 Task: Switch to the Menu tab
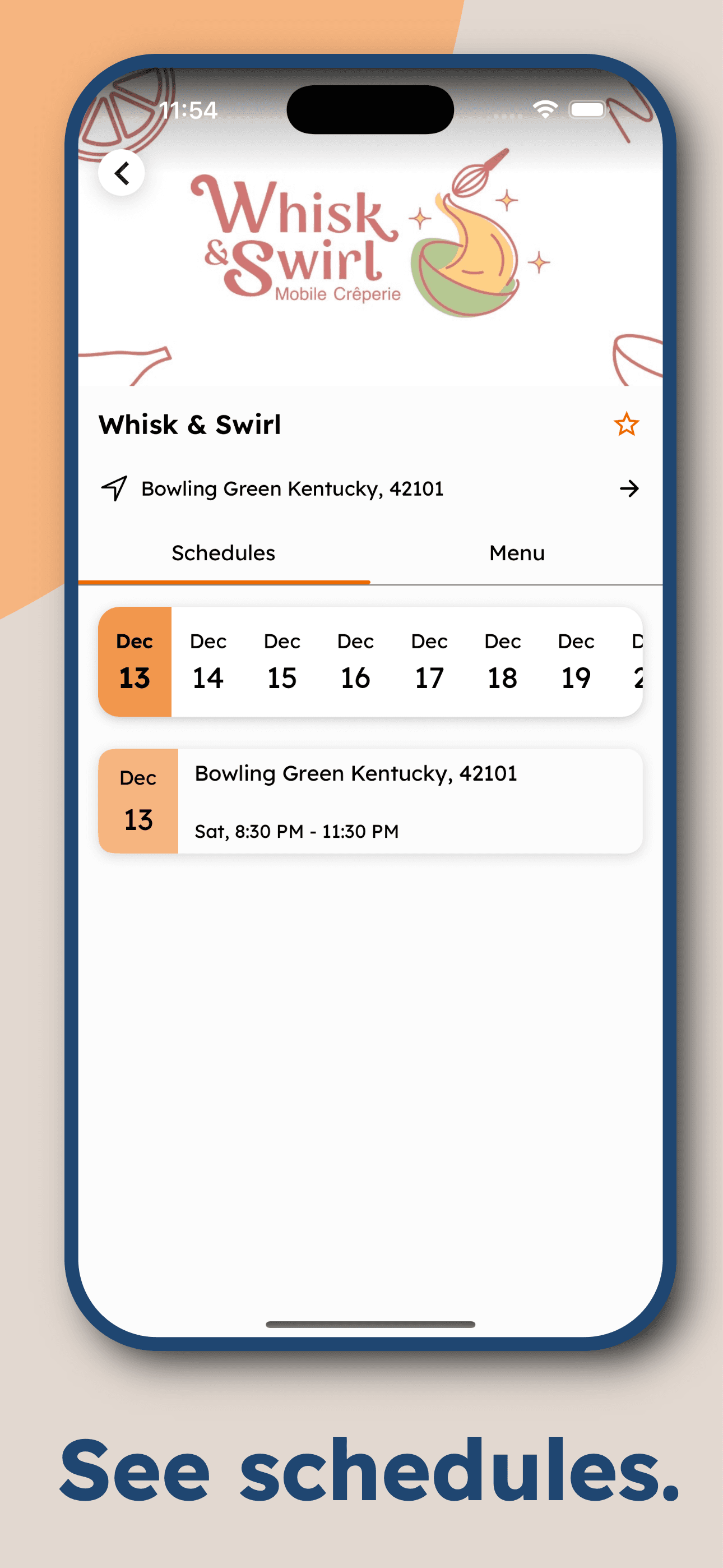517,553
